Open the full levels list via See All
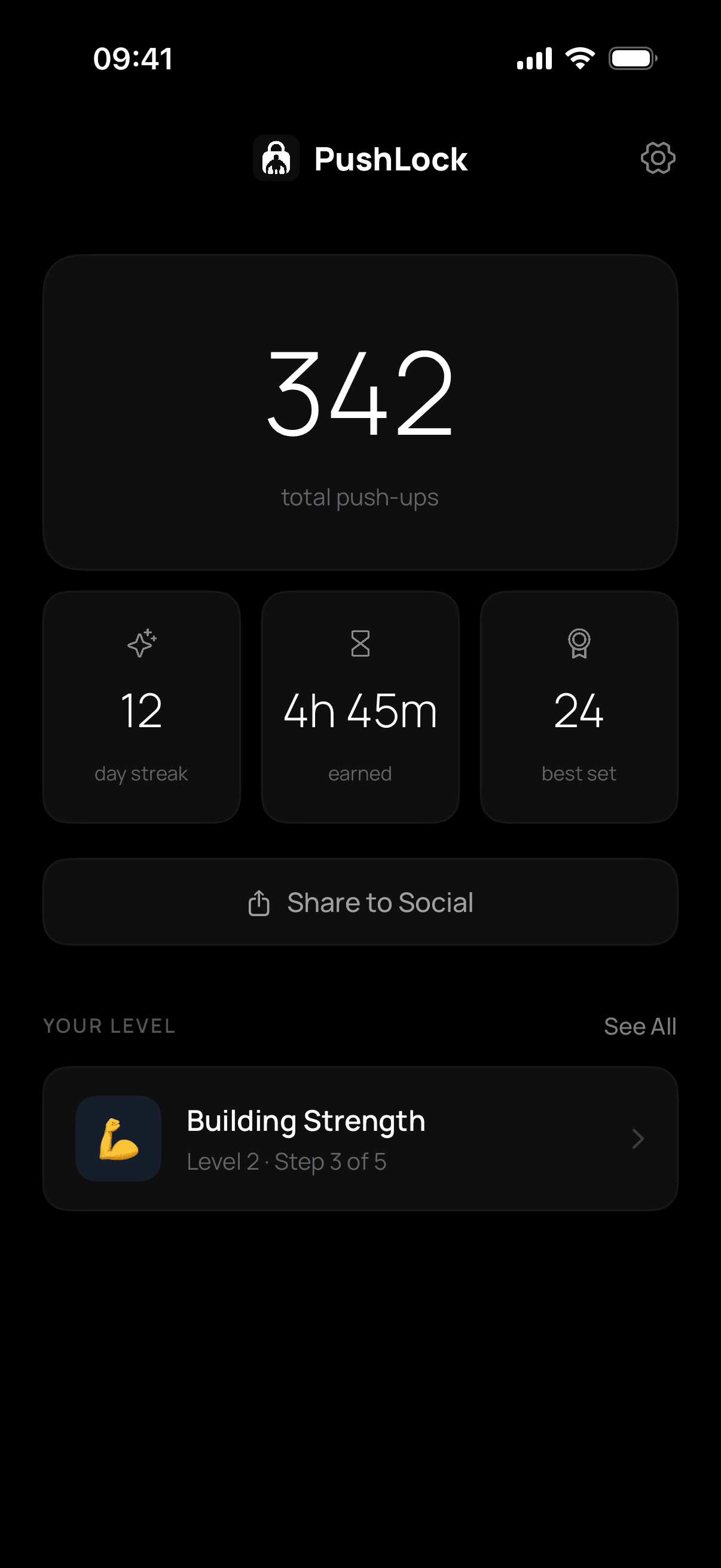This screenshot has height=1568, width=721. pyautogui.click(x=640, y=1026)
